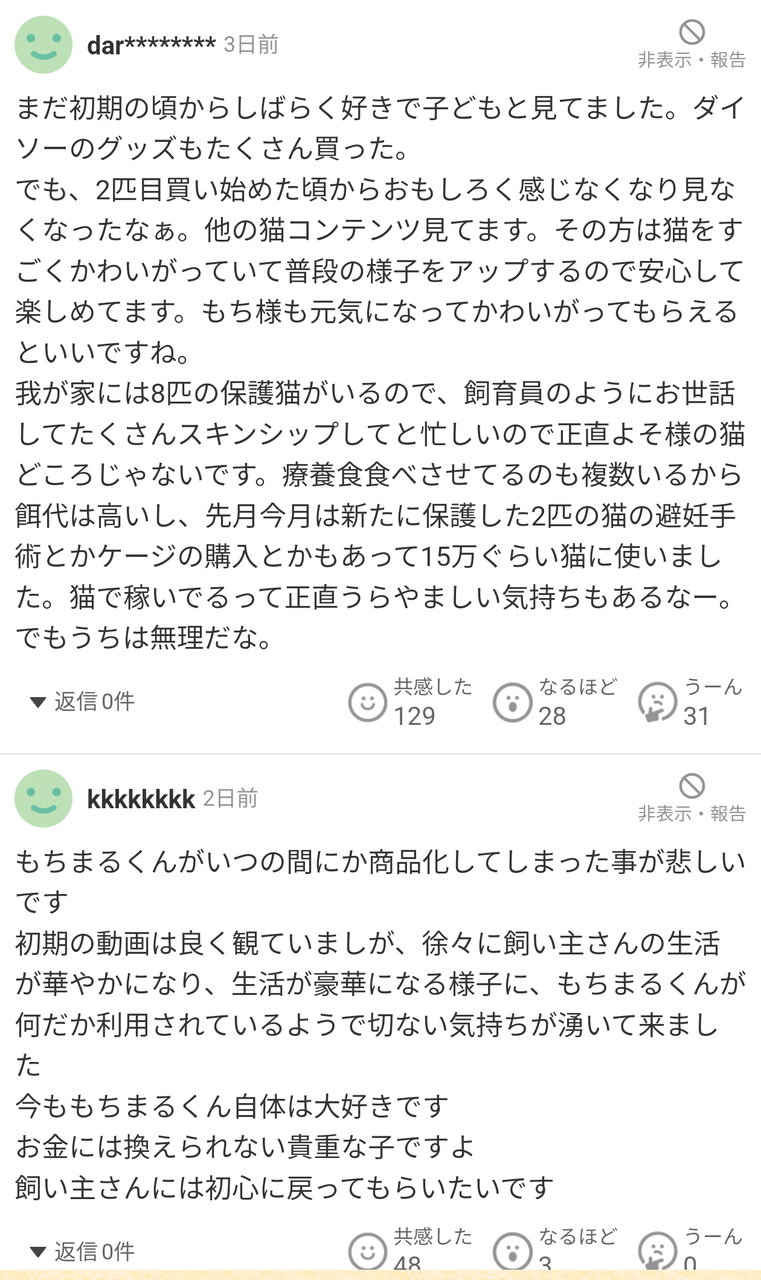Open kkkkkkkk's user profile
Viewport: 761px width, 1280px height.
click(44, 798)
